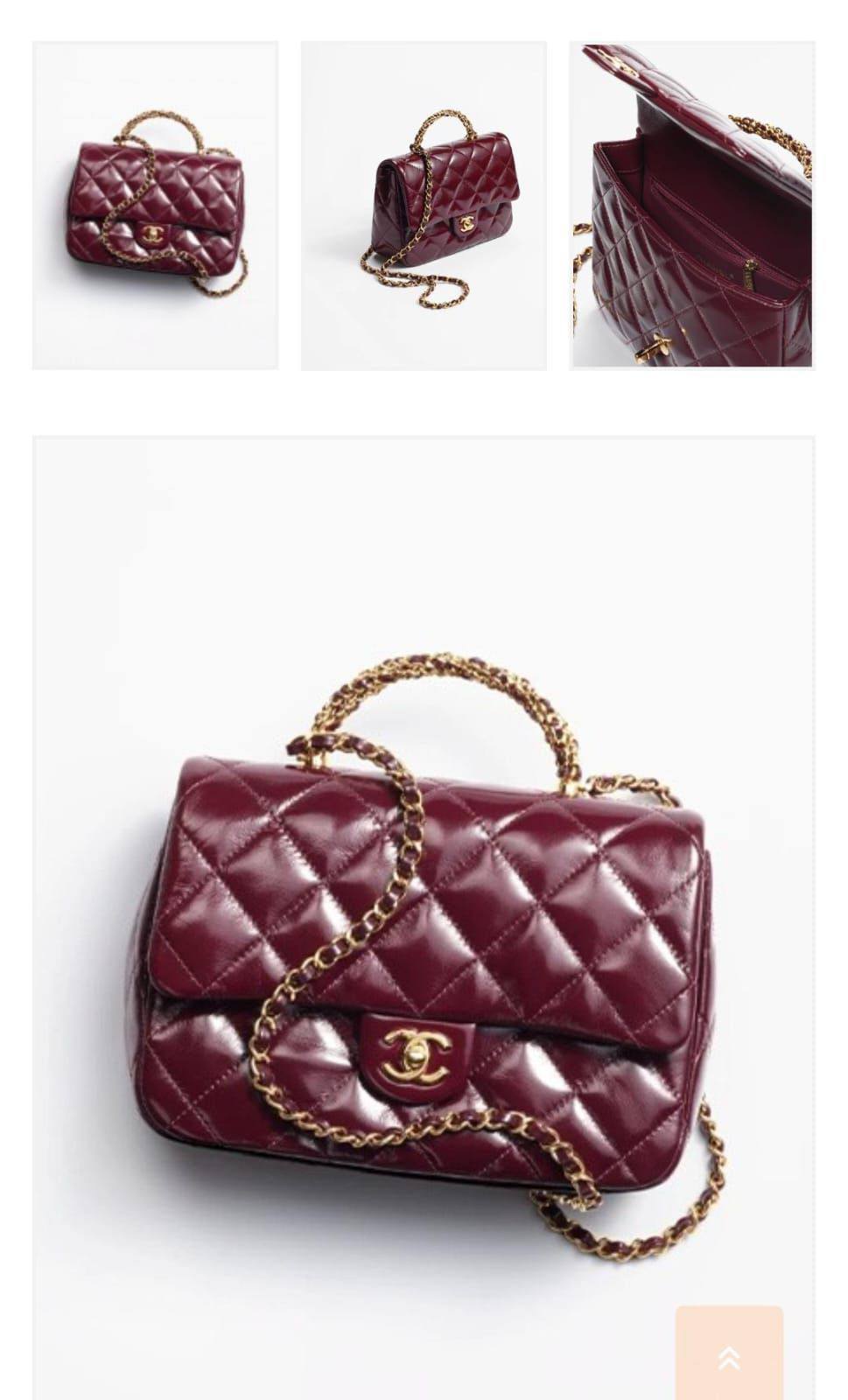Viewport: 848px width, 1400px height.
Task: Open the side-angle standing bag thumbnail
Action: 424,206
